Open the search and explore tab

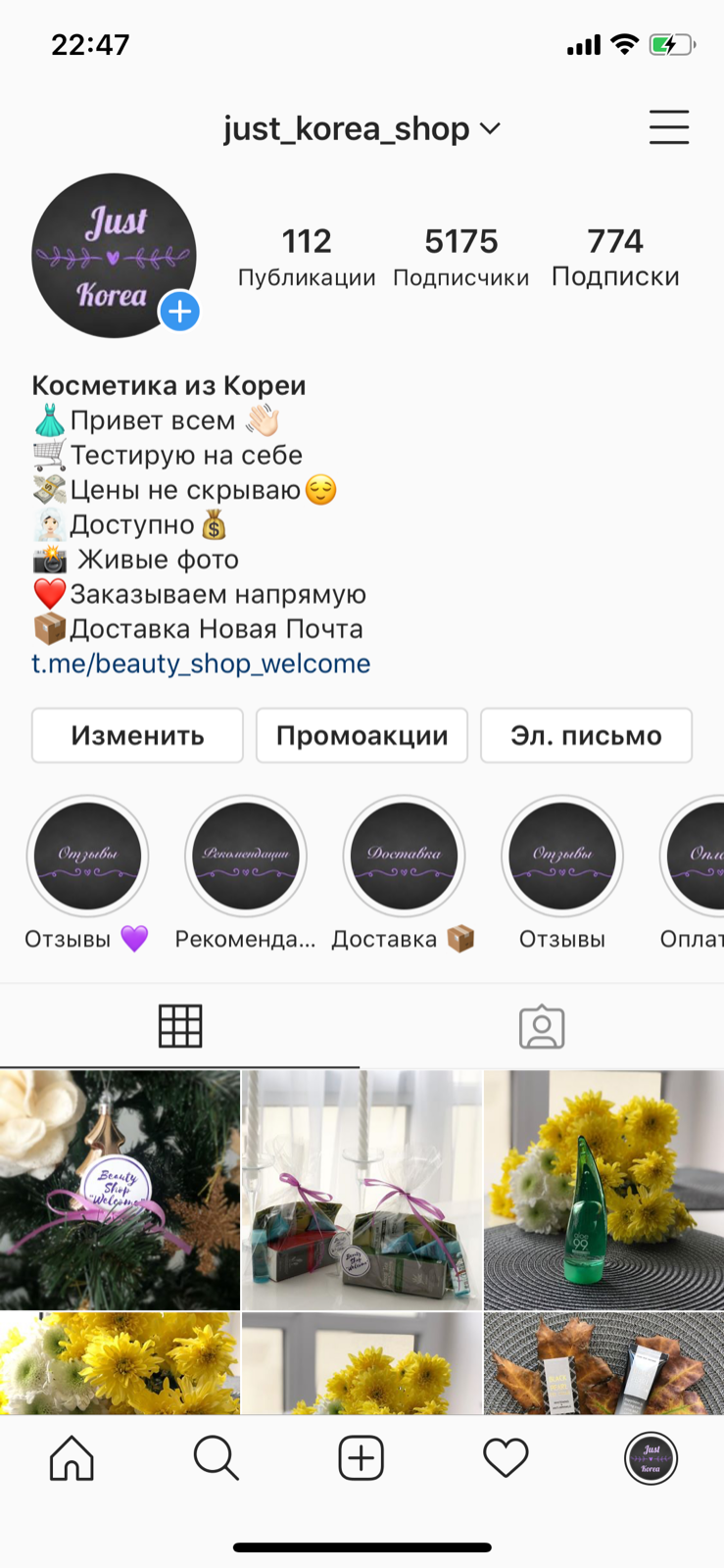click(x=216, y=1458)
